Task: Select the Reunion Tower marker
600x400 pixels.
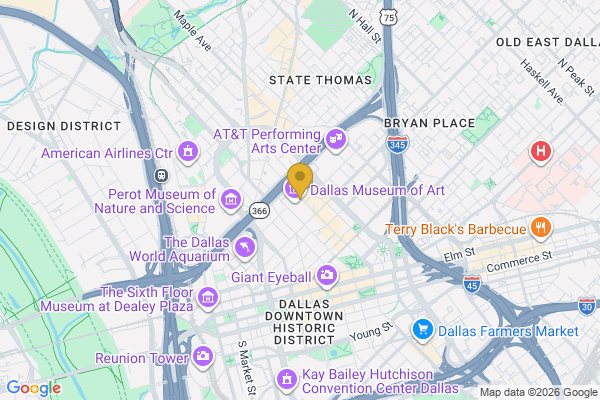Action: click(203, 355)
